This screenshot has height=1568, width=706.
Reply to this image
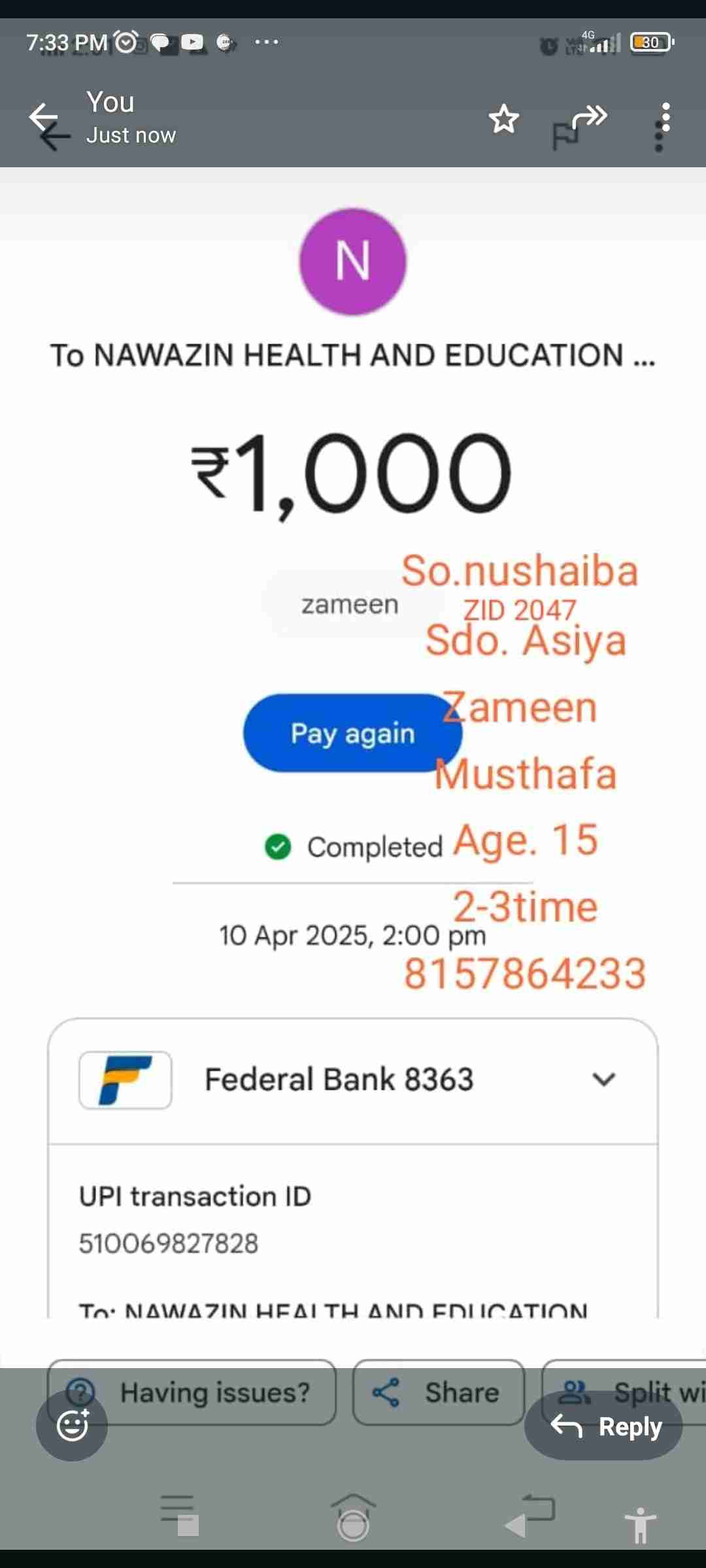(604, 1426)
